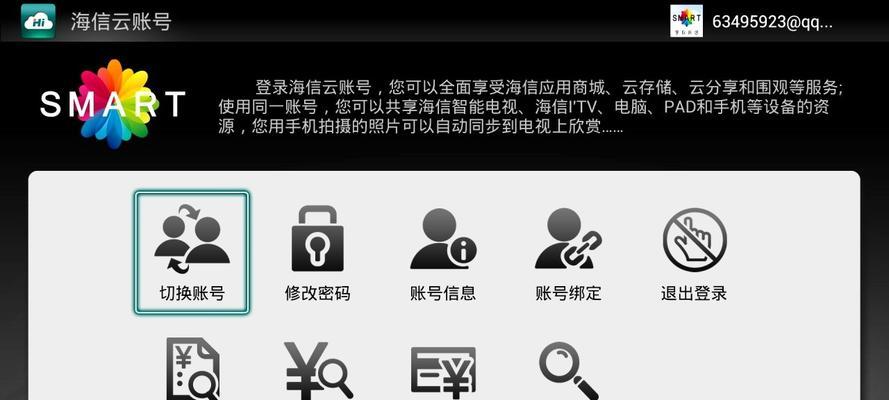Image resolution: width=889 pixels, height=400 pixels.
Task: Tap the plain magnifying glass icon
Action: tap(568, 369)
